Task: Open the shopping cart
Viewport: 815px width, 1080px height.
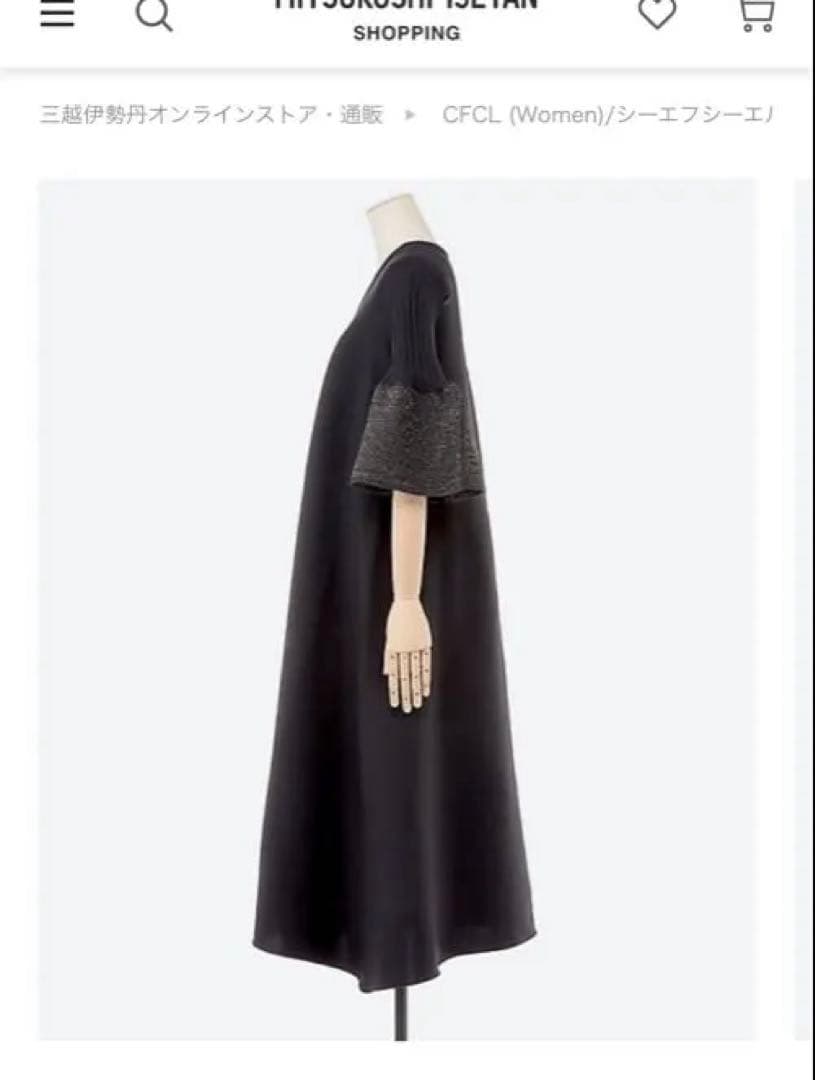Action: 757,14
